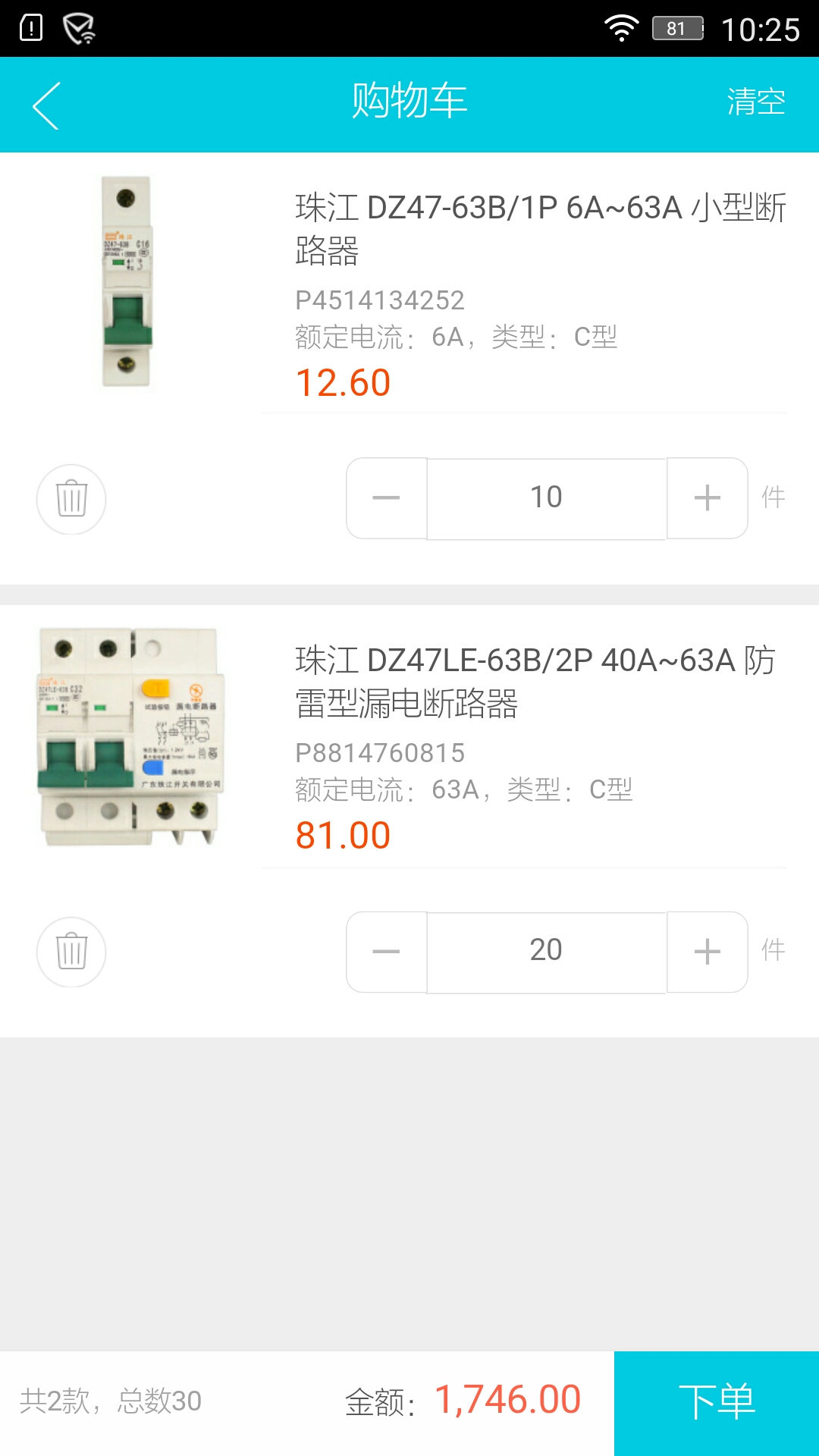The image size is (819, 1456).
Task: Delete the DZ47-63B/1P breaker from cart
Action: coord(71,499)
